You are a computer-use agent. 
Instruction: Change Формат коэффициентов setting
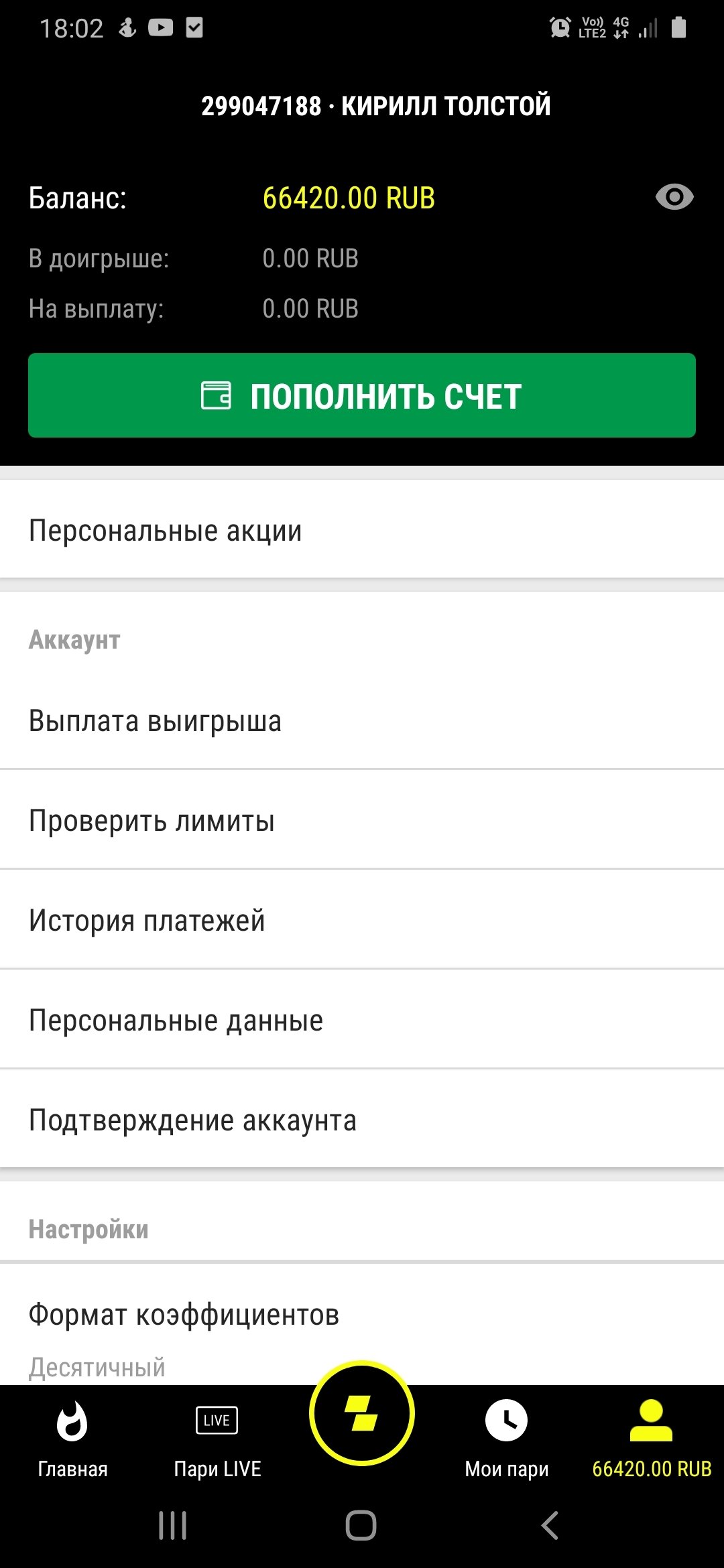point(362,1330)
